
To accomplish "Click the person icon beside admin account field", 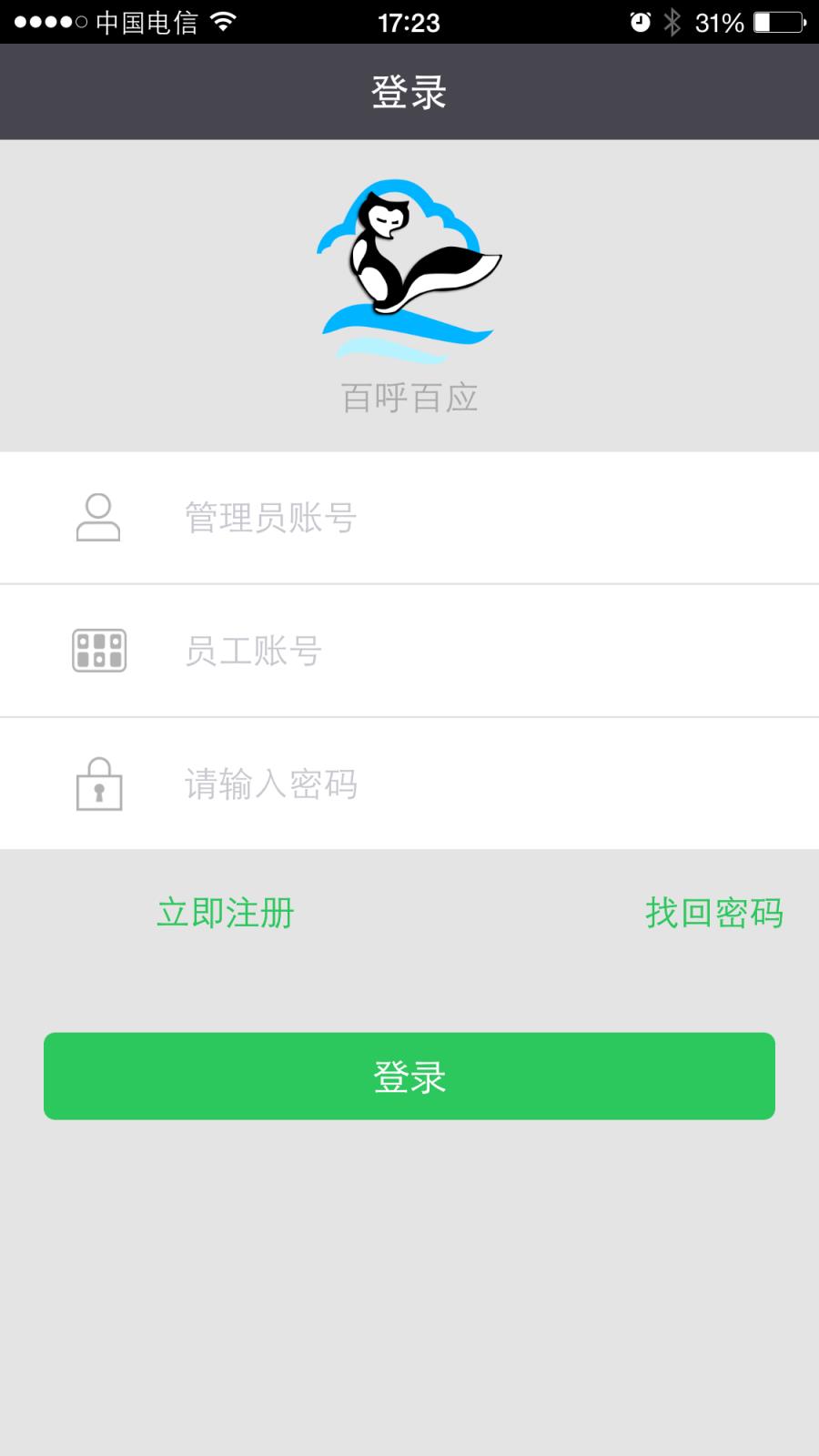I will point(98,517).
